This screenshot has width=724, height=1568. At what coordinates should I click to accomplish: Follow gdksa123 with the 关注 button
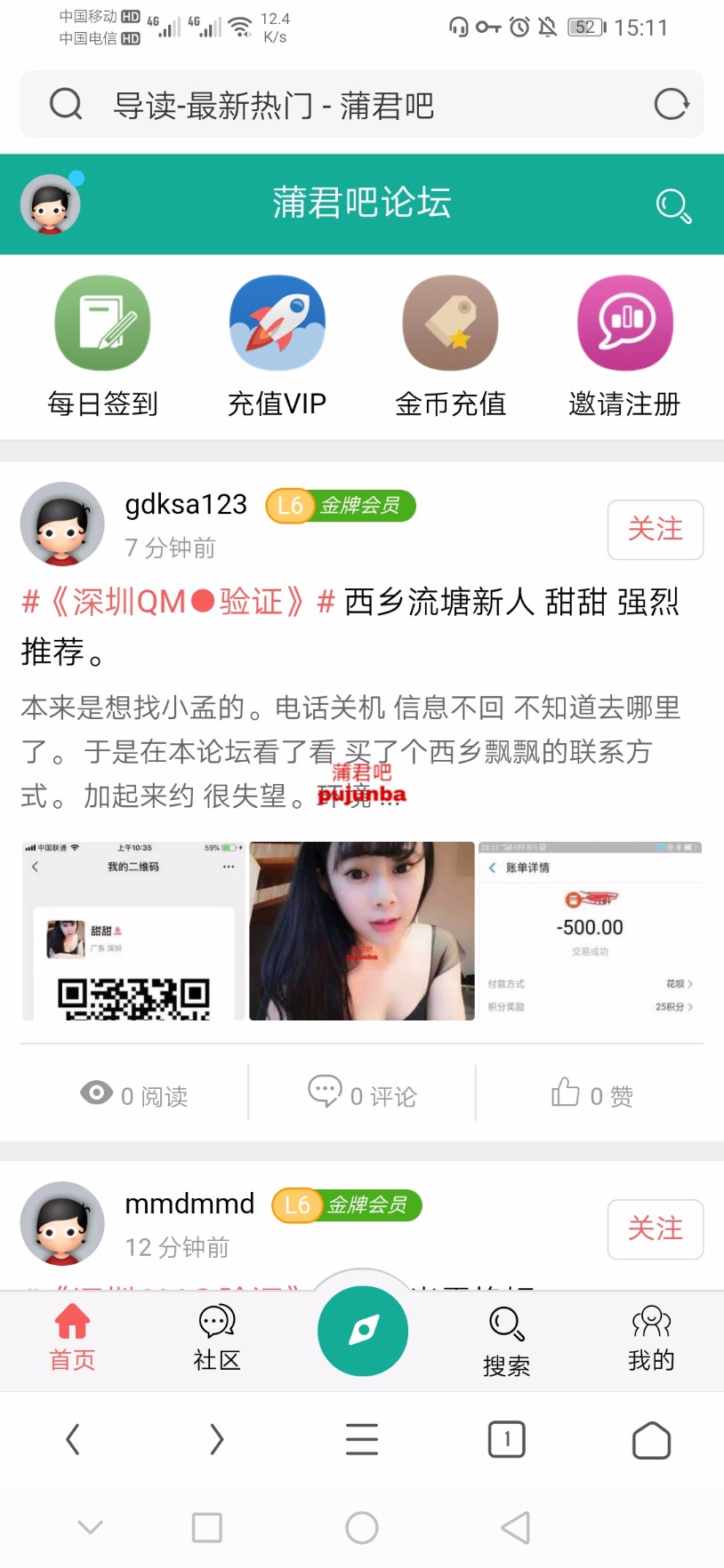656,530
